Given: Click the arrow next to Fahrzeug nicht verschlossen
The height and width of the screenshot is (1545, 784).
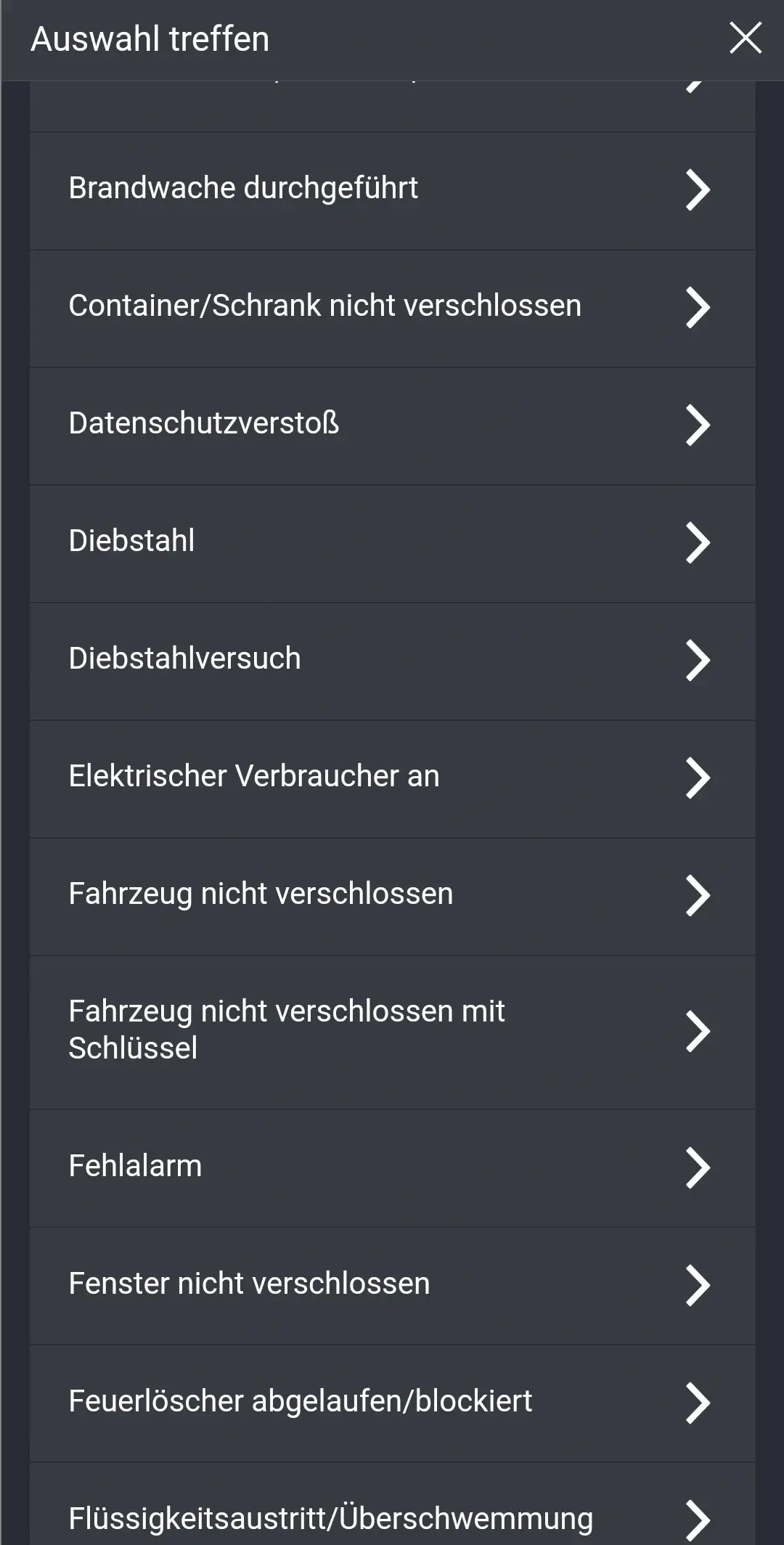Looking at the screenshot, I should [698, 894].
